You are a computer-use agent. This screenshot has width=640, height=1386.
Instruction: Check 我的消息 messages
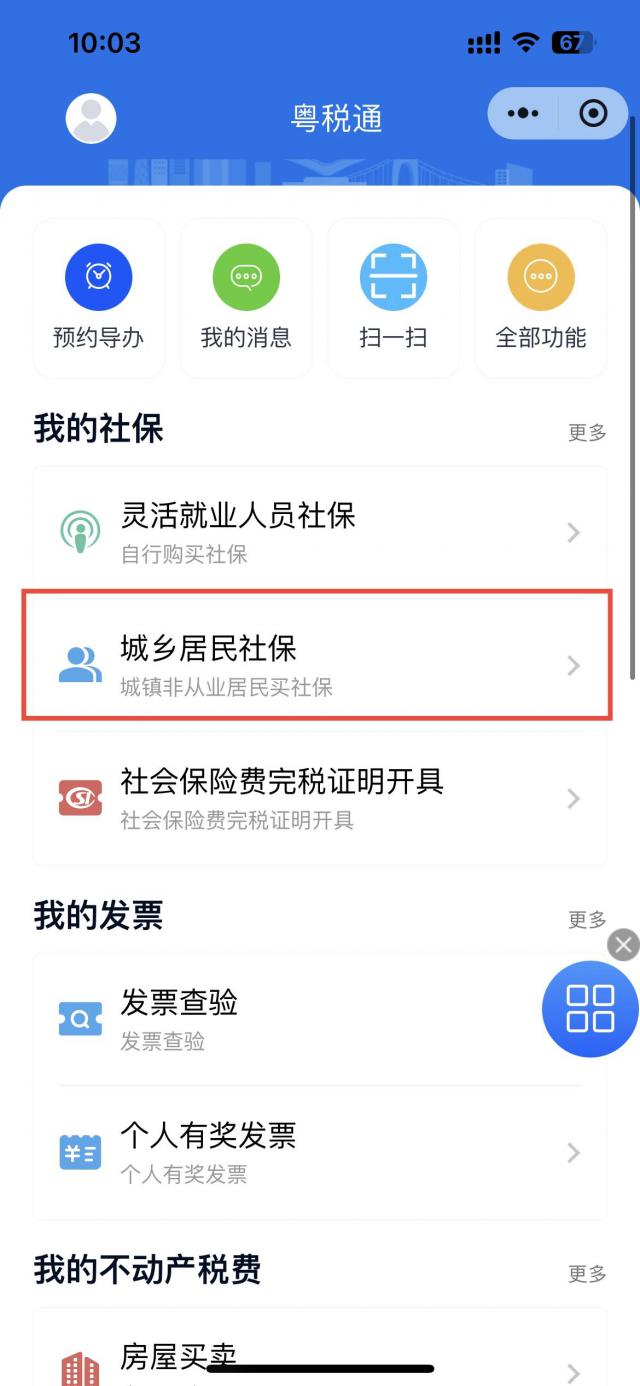tap(246, 298)
